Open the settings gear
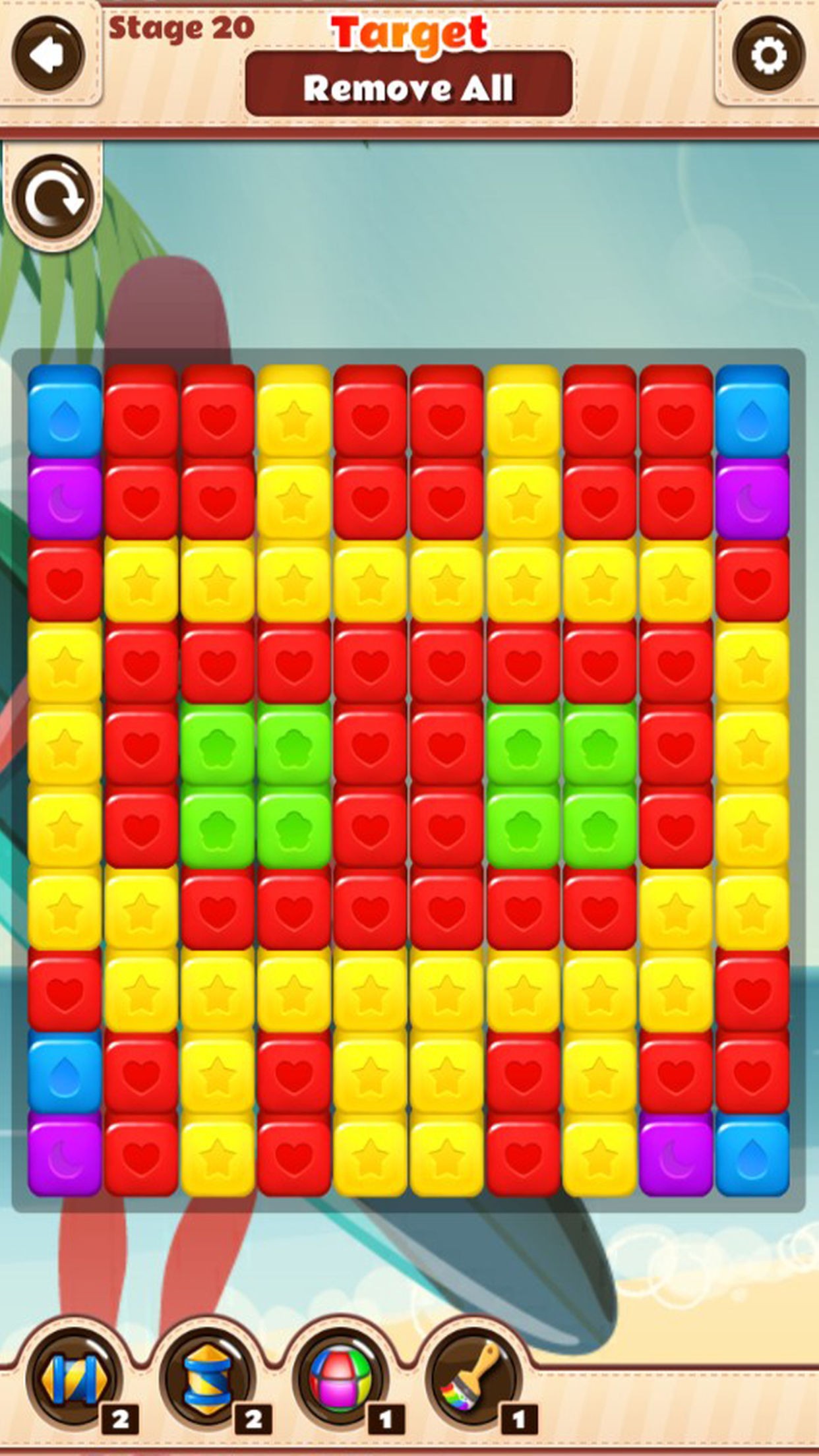The height and width of the screenshot is (1456, 819). tap(769, 54)
